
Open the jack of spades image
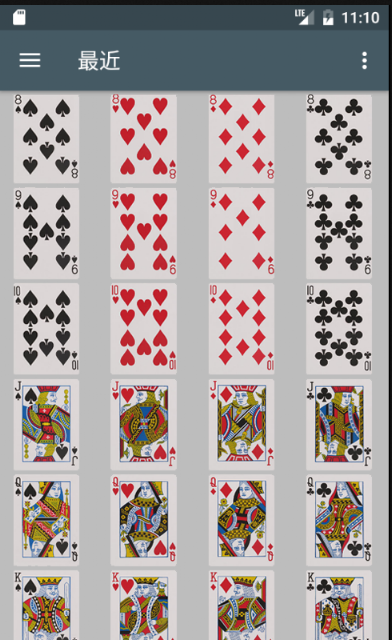(46, 424)
